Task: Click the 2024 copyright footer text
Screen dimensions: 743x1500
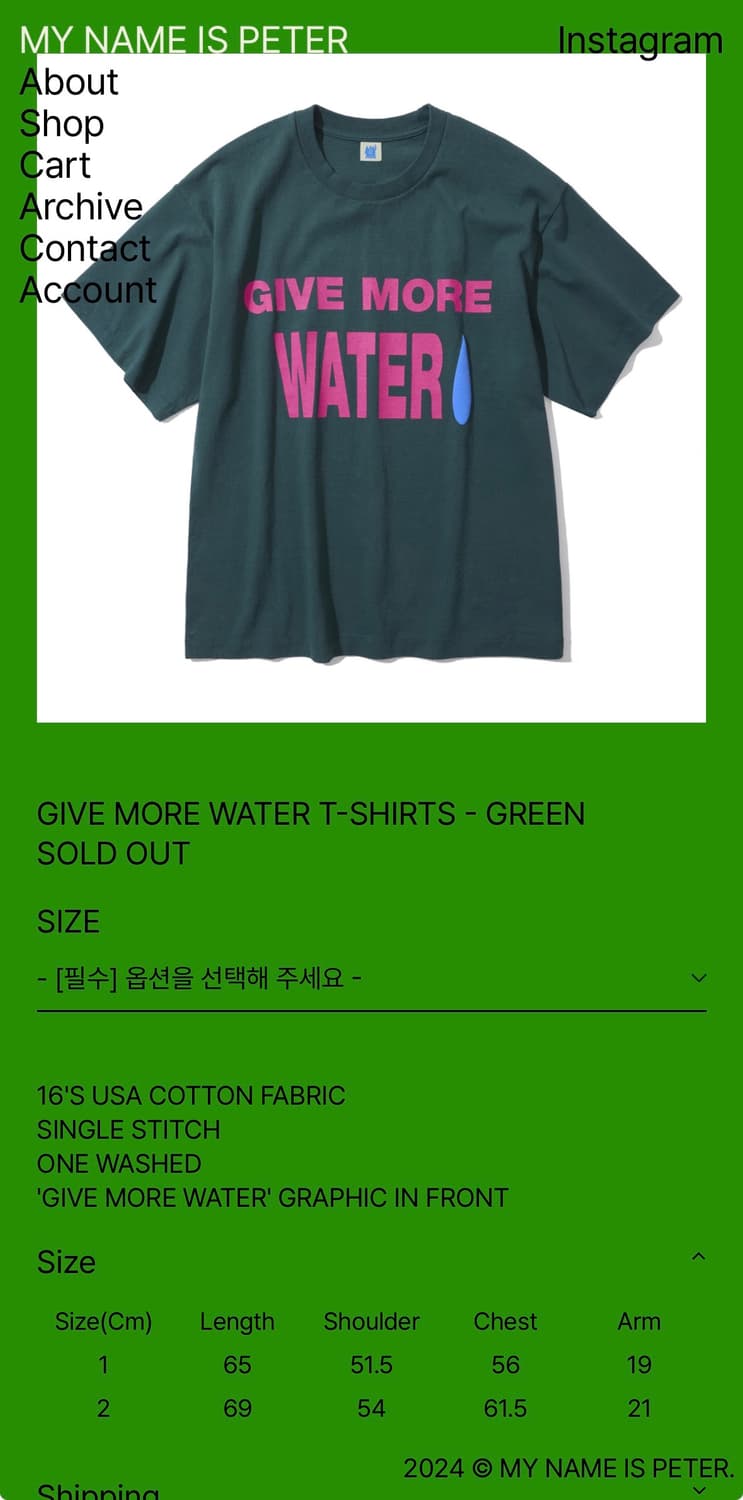Action: pos(565,1468)
